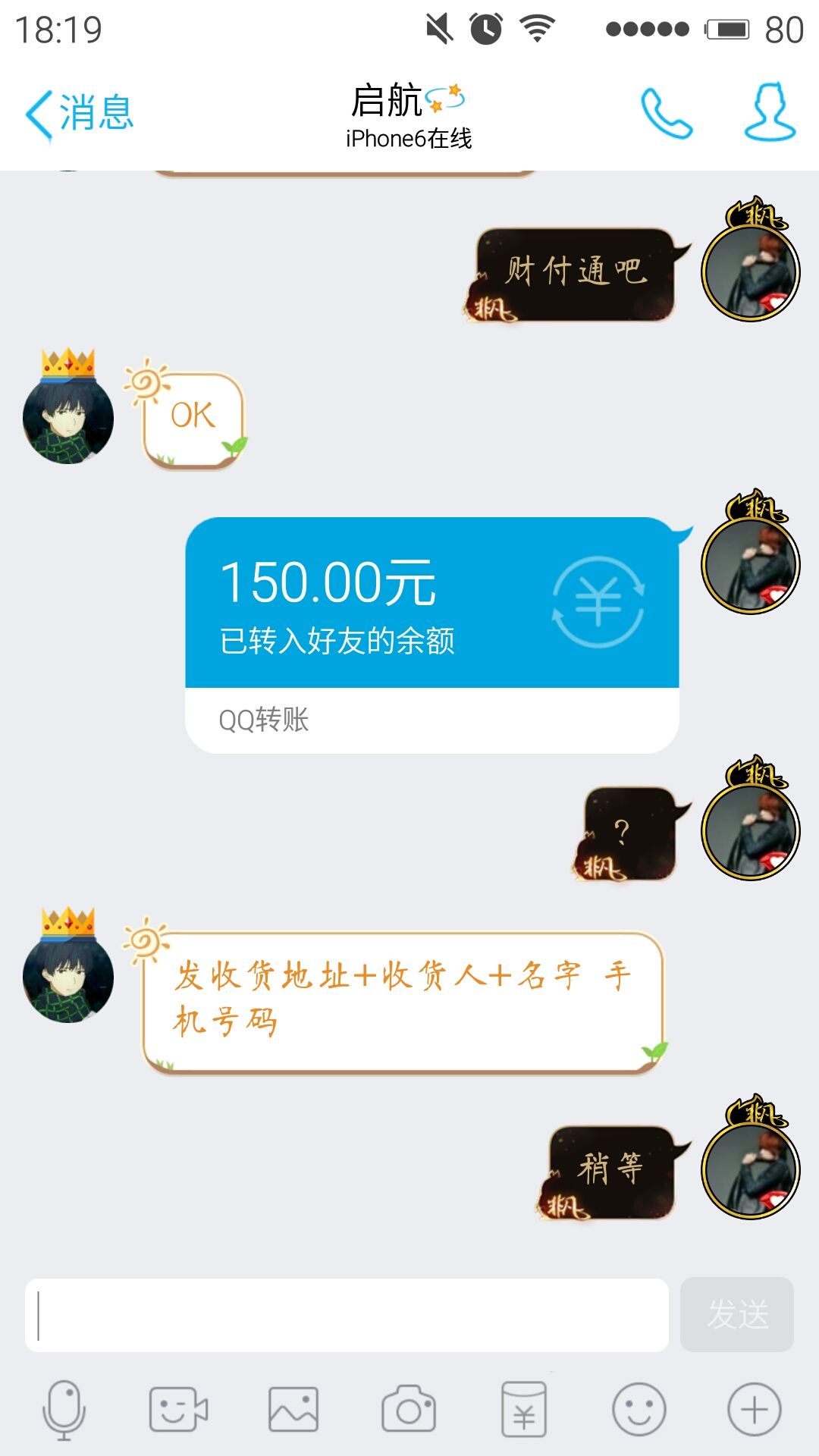
Task: Tap your avatar beside the 稍等 message
Action: pos(751,1157)
